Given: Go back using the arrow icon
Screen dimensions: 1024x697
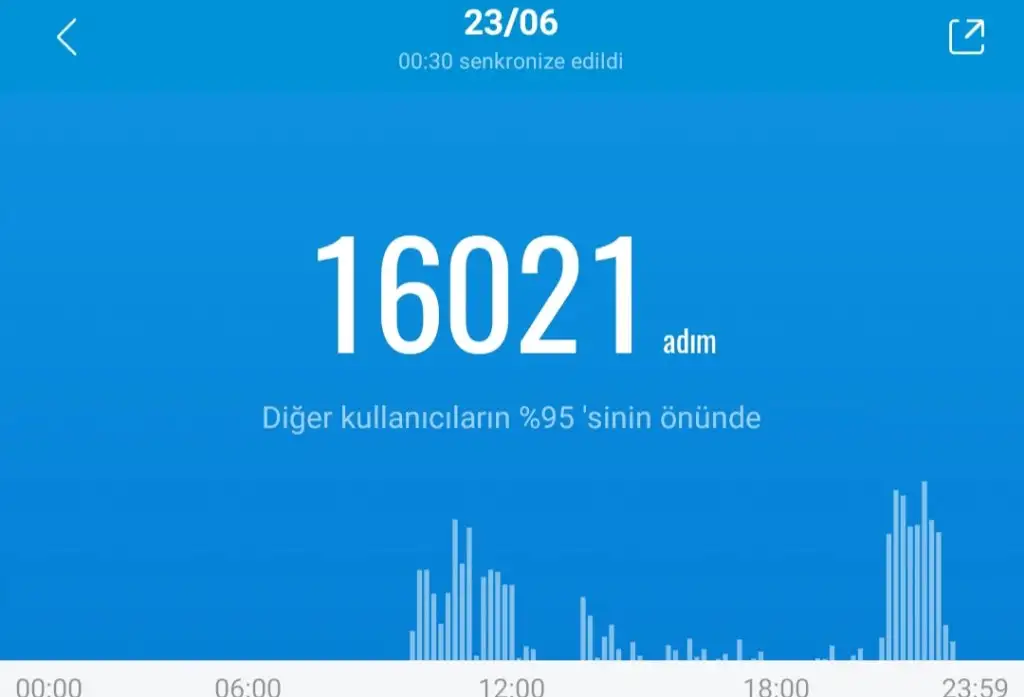Looking at the screenshot, I should (66, 38).
